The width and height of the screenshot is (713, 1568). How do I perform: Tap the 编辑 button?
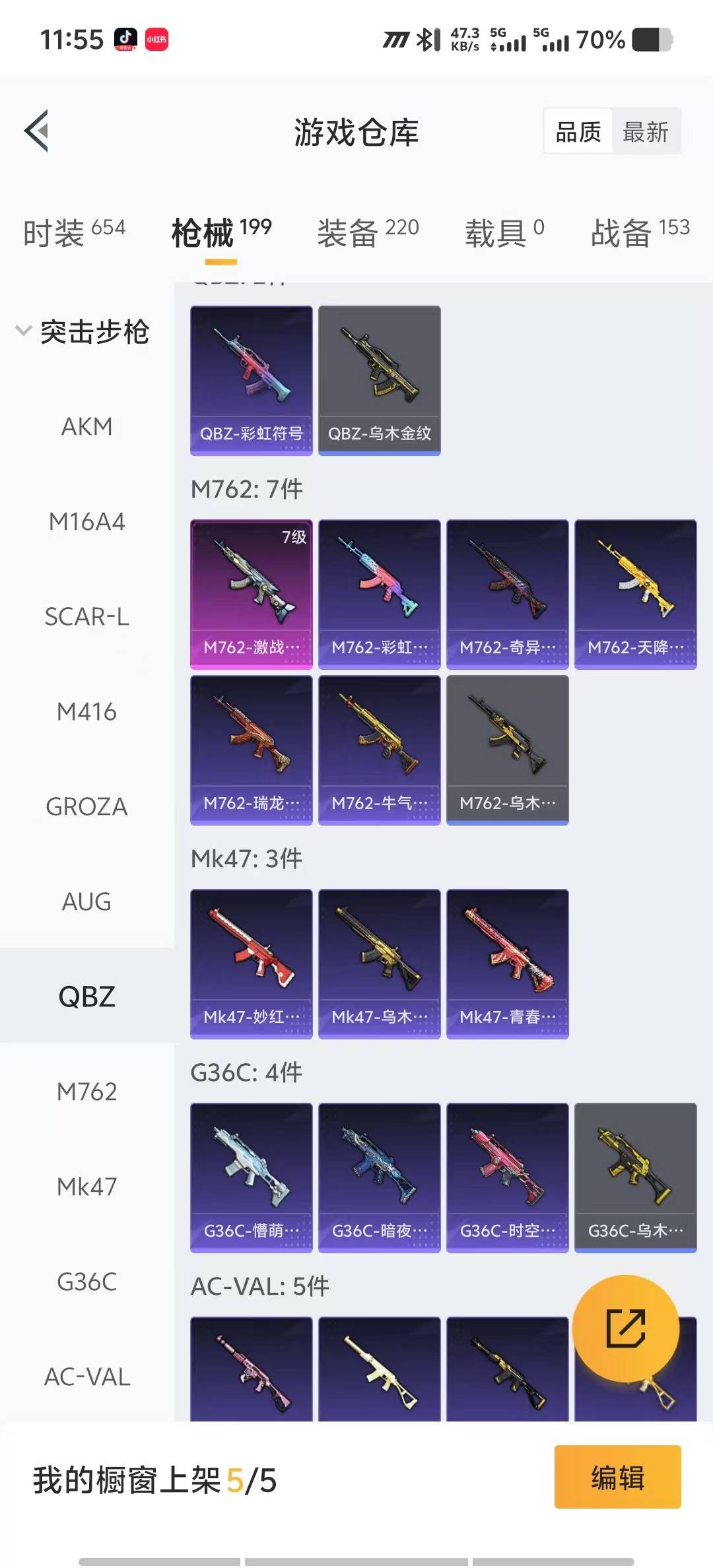point(617,1477)
